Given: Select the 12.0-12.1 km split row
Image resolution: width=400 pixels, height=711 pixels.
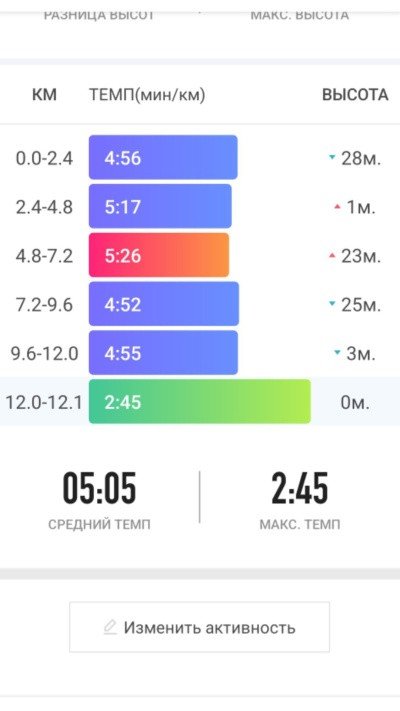Looking at the screenshot, I should point(200,401).
